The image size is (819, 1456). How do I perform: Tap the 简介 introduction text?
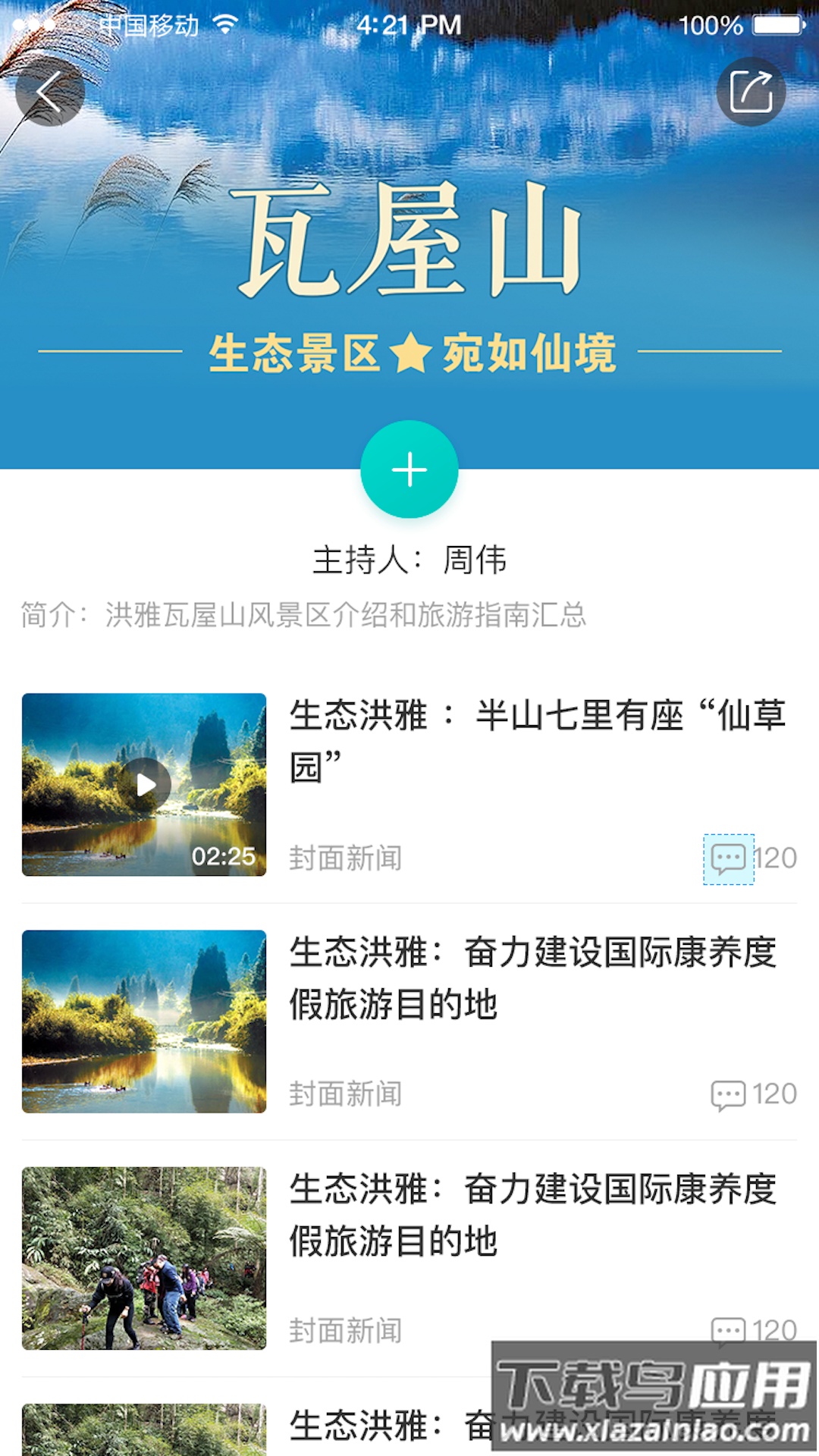click(x=303, y=614)
